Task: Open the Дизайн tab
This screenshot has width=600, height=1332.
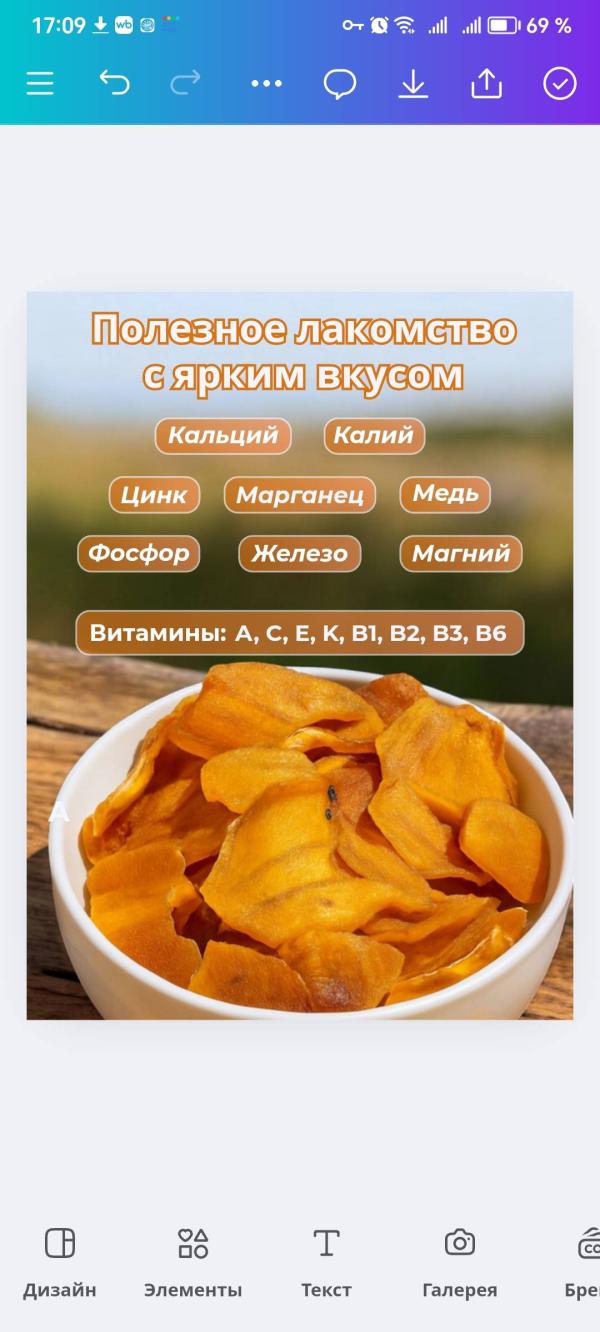Action: tap(60, 1262)
